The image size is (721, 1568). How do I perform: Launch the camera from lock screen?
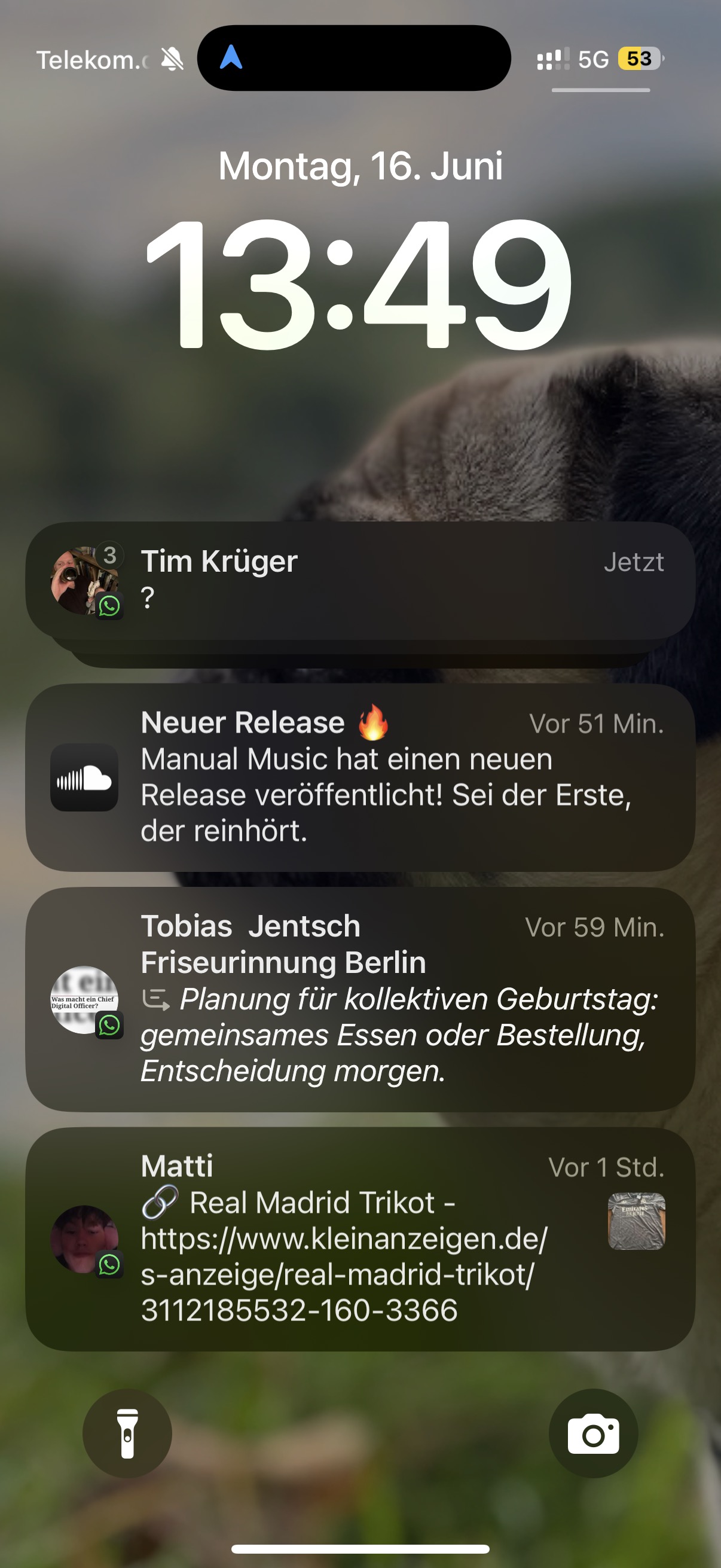point(593,1433)
